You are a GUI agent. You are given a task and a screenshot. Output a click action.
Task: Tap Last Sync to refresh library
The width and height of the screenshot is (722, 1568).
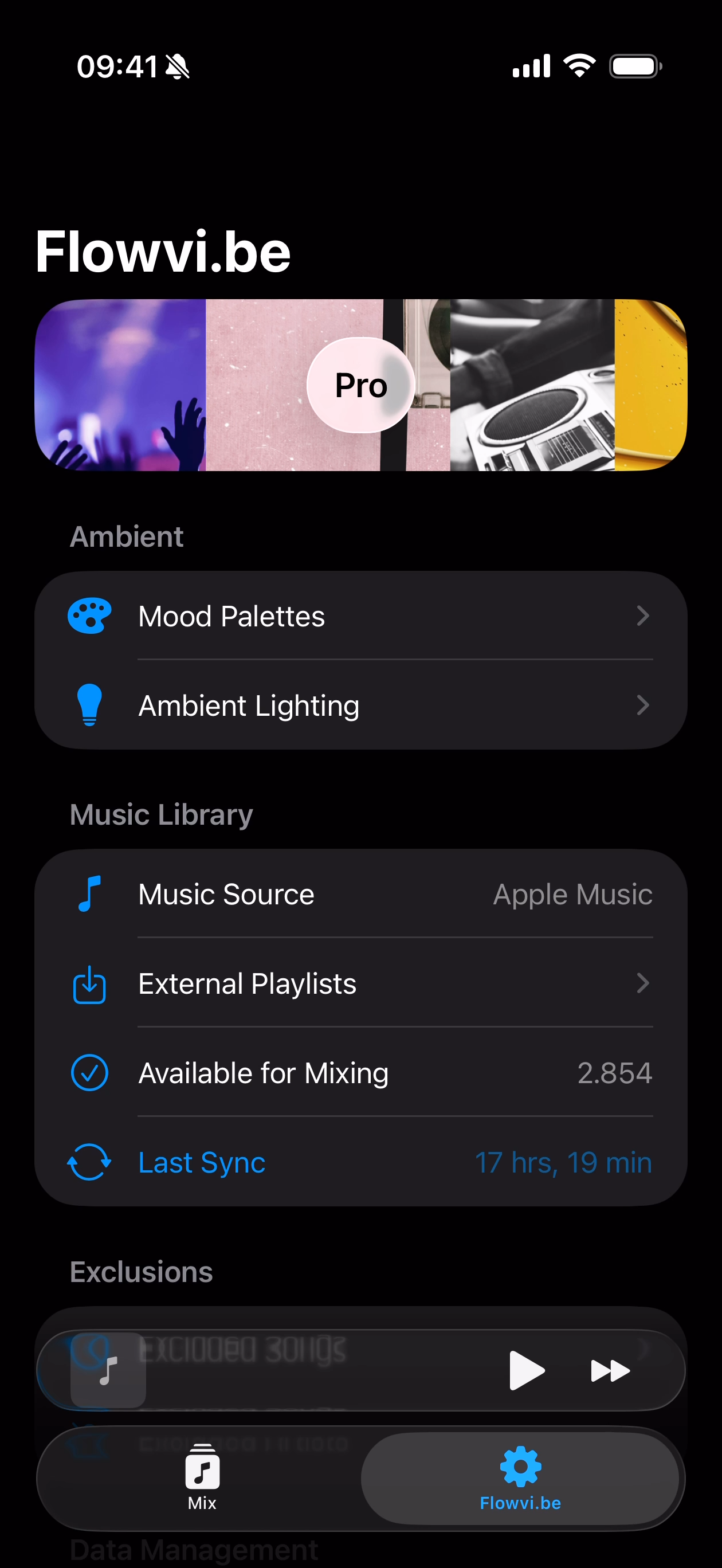point(361,1162)
